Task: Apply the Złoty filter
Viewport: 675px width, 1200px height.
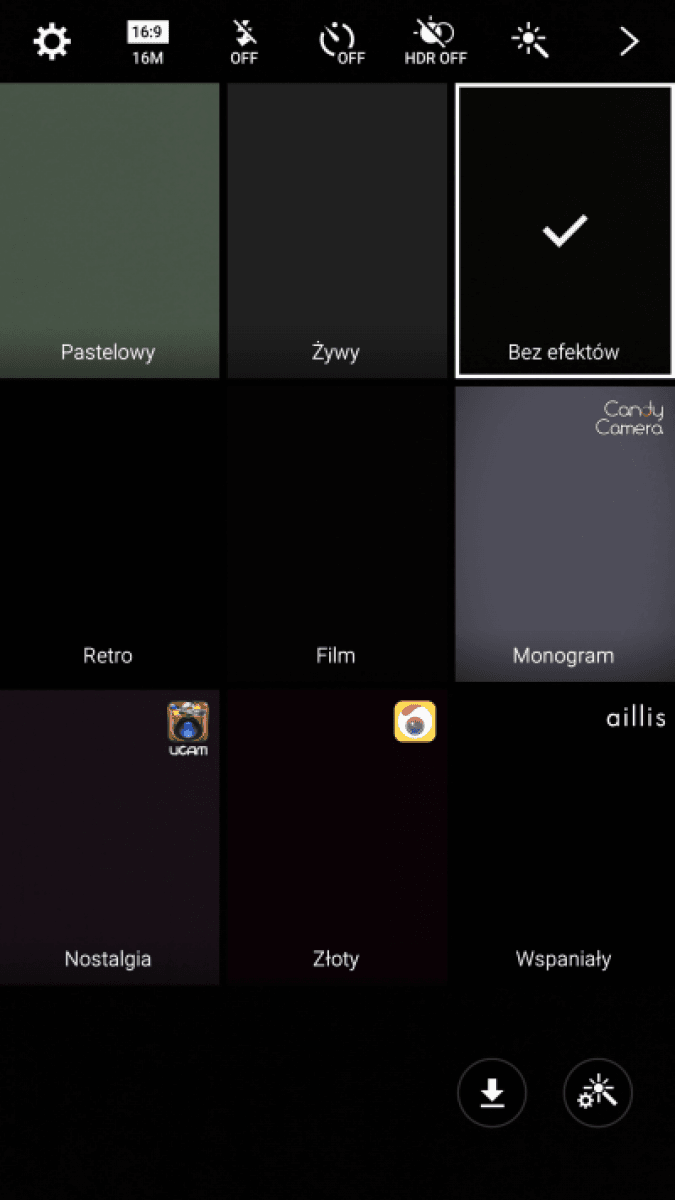Action: tap(336, 838)
